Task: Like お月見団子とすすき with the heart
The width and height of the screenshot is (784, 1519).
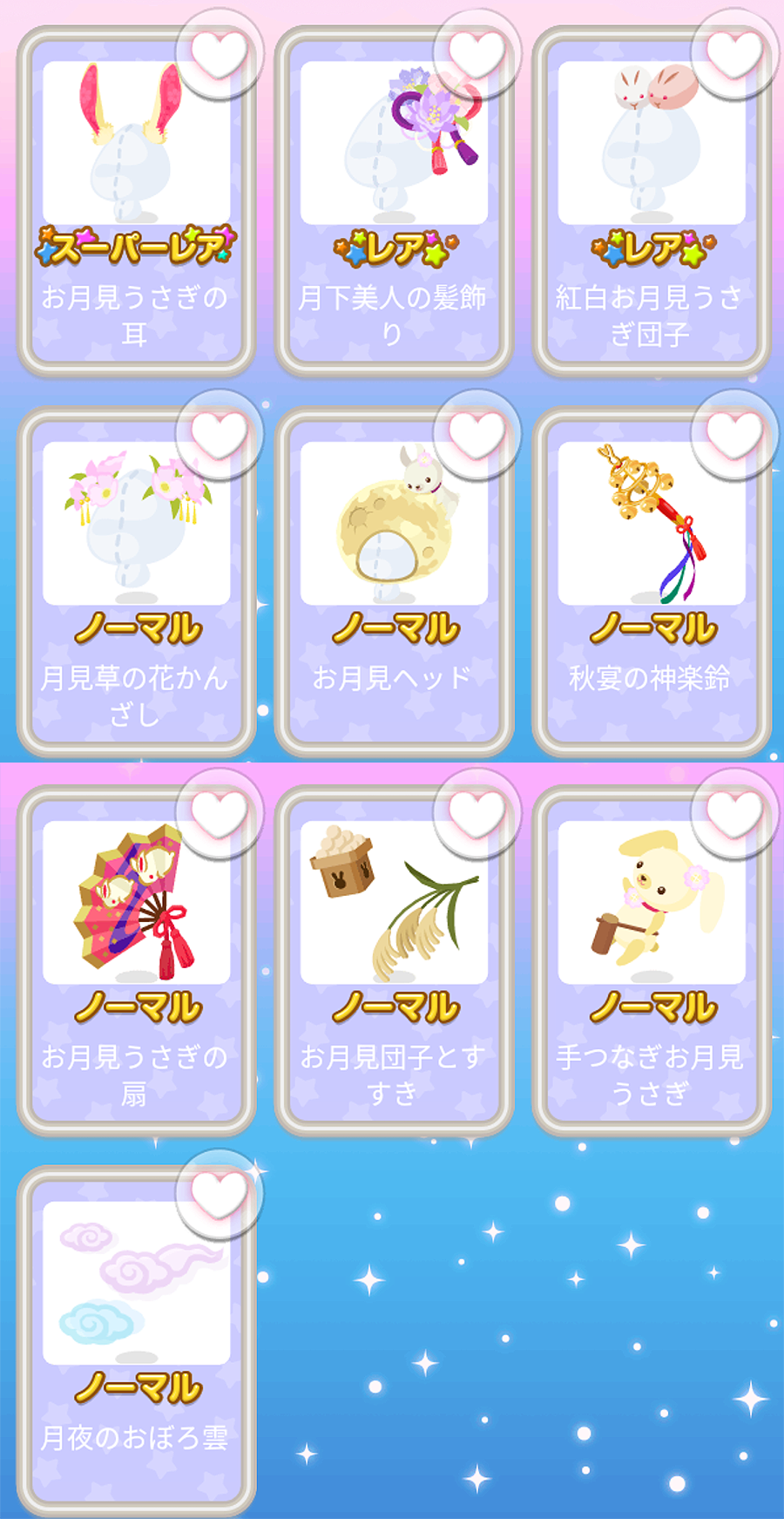Action: 476,814
